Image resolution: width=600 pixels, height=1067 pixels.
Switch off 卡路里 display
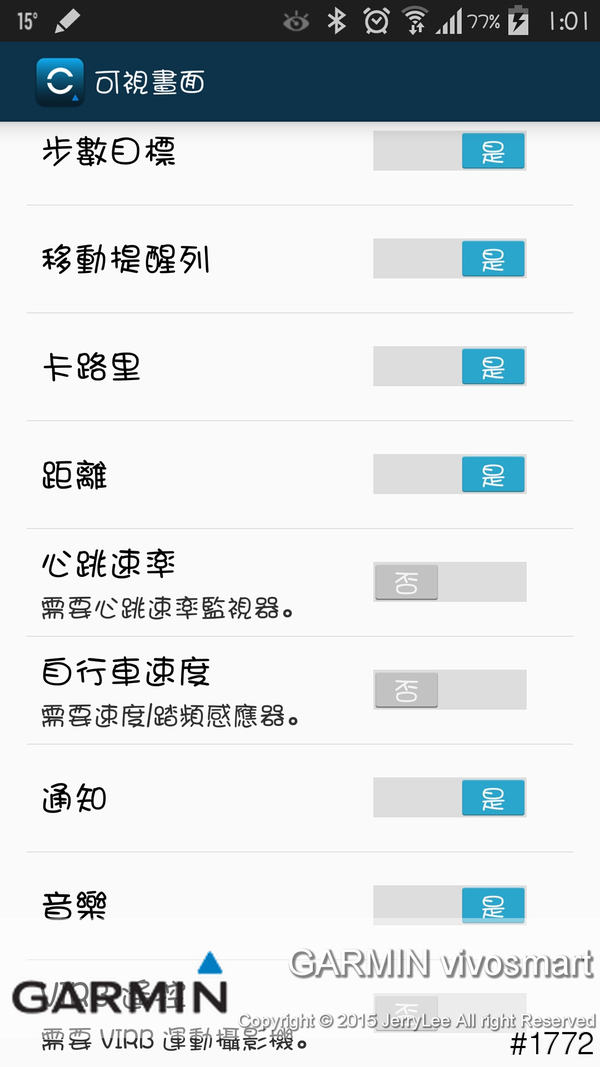tap(449, 367)
